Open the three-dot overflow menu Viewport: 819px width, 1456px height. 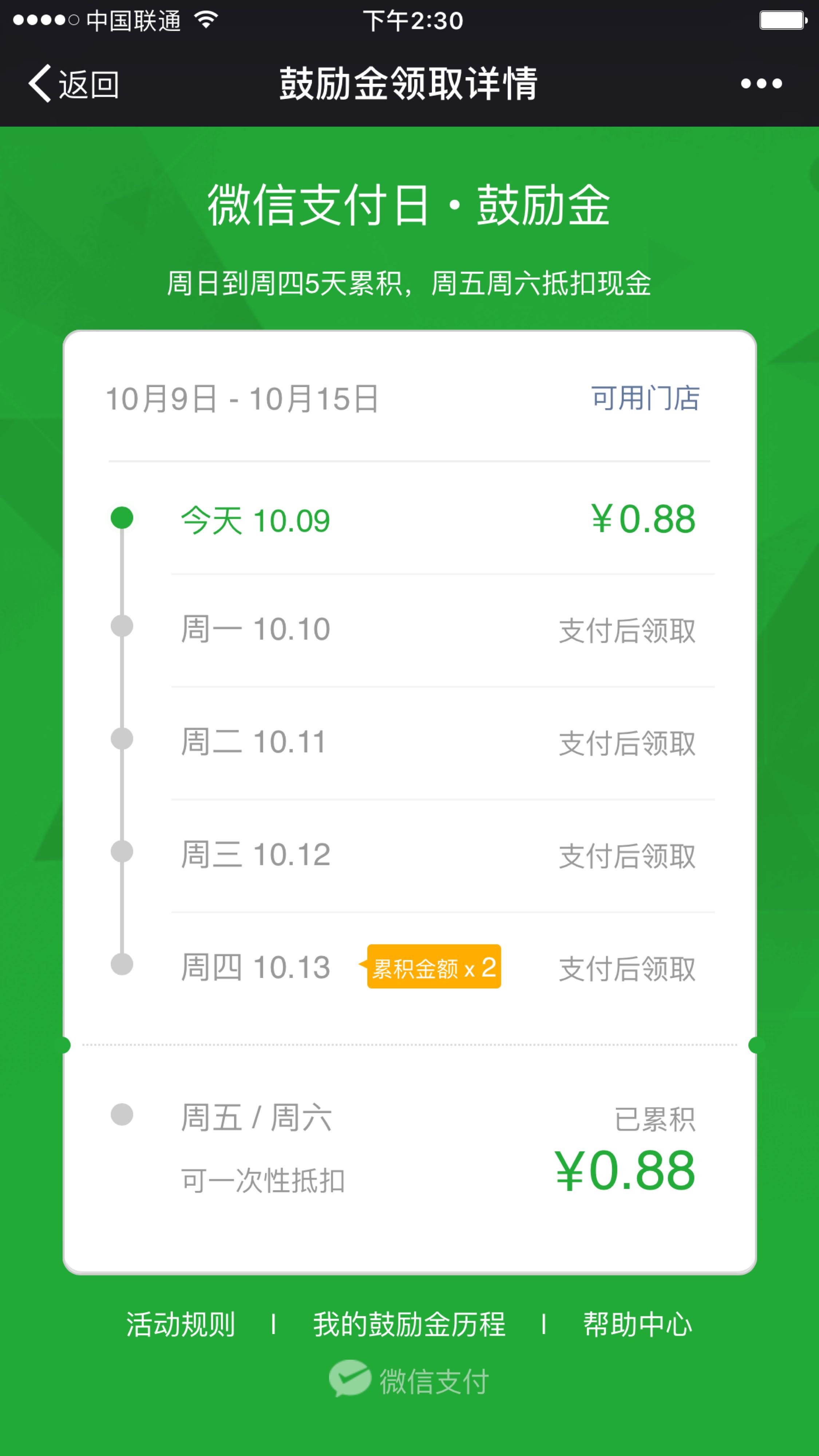761,84
